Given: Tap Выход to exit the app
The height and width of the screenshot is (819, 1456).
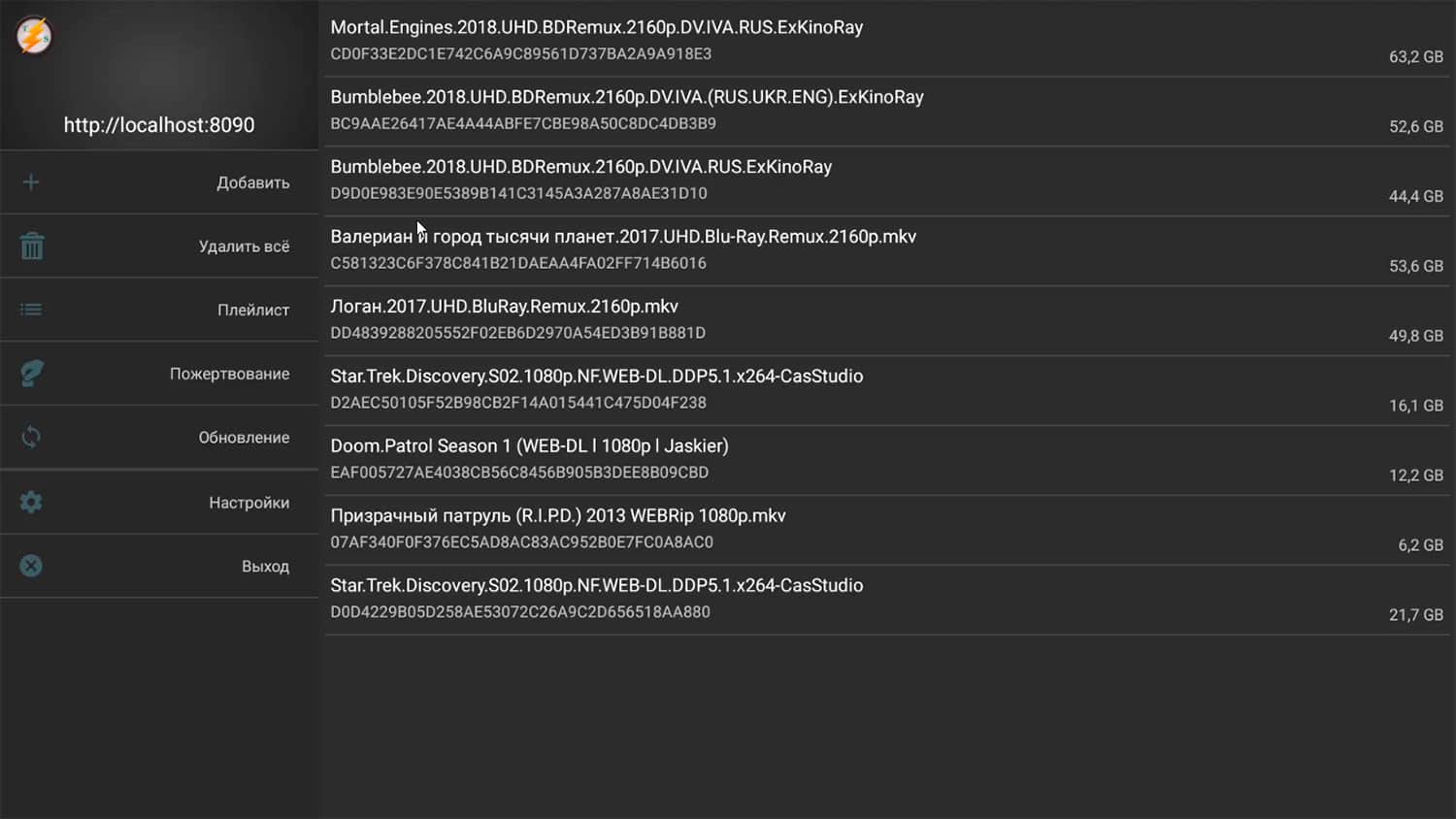Looking at the screenshot, I should click(x=160, y=566).
